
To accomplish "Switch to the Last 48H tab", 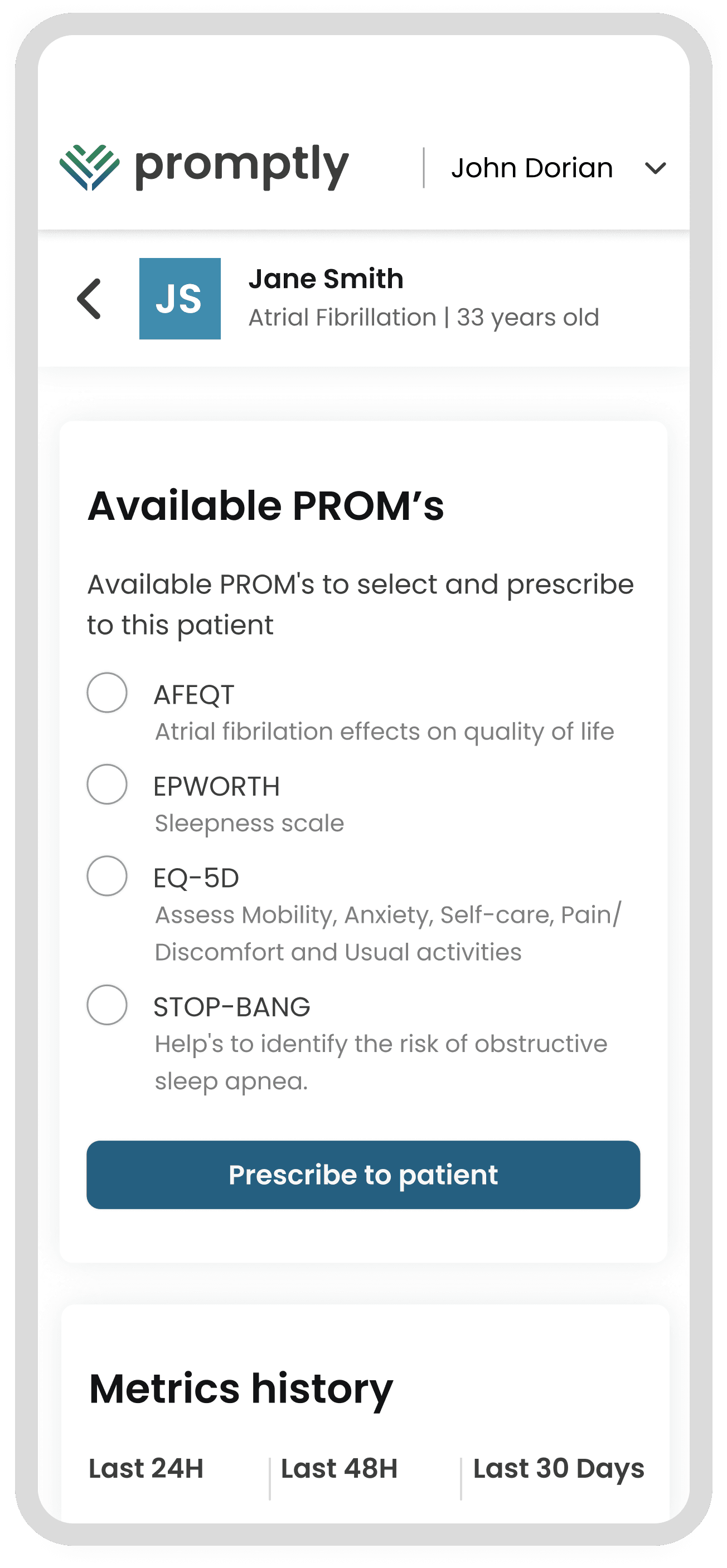I will tap(339, 1468).
